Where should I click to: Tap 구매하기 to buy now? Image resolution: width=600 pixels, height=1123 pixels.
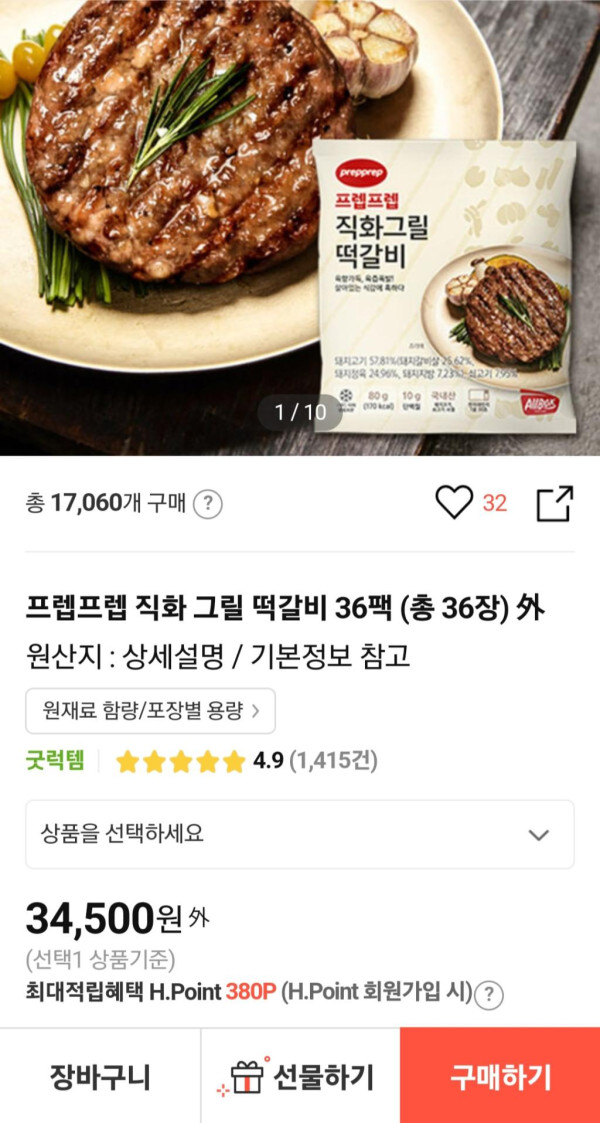click(500, 1076)
